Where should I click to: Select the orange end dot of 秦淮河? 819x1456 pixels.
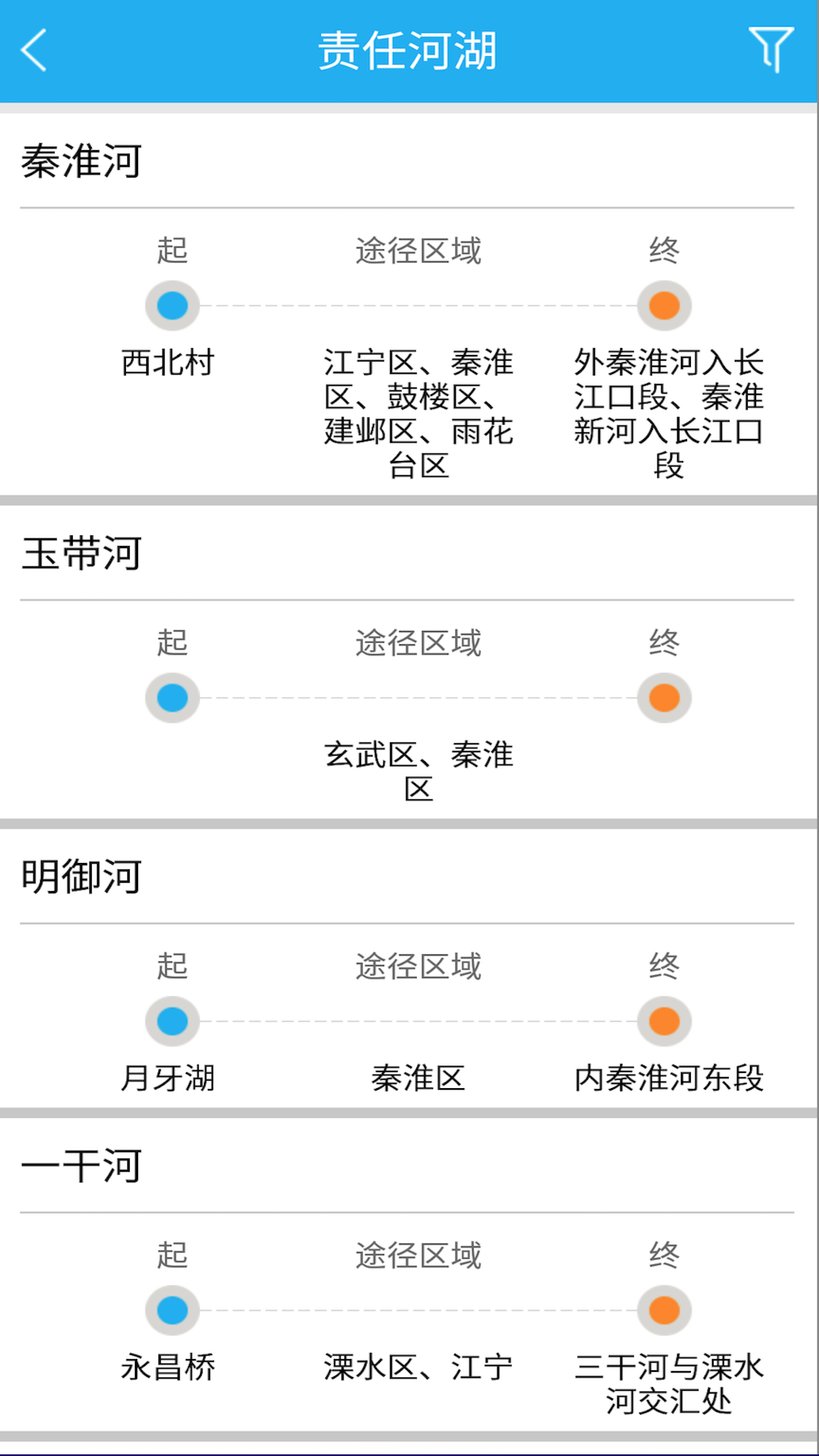coord(664,306)
